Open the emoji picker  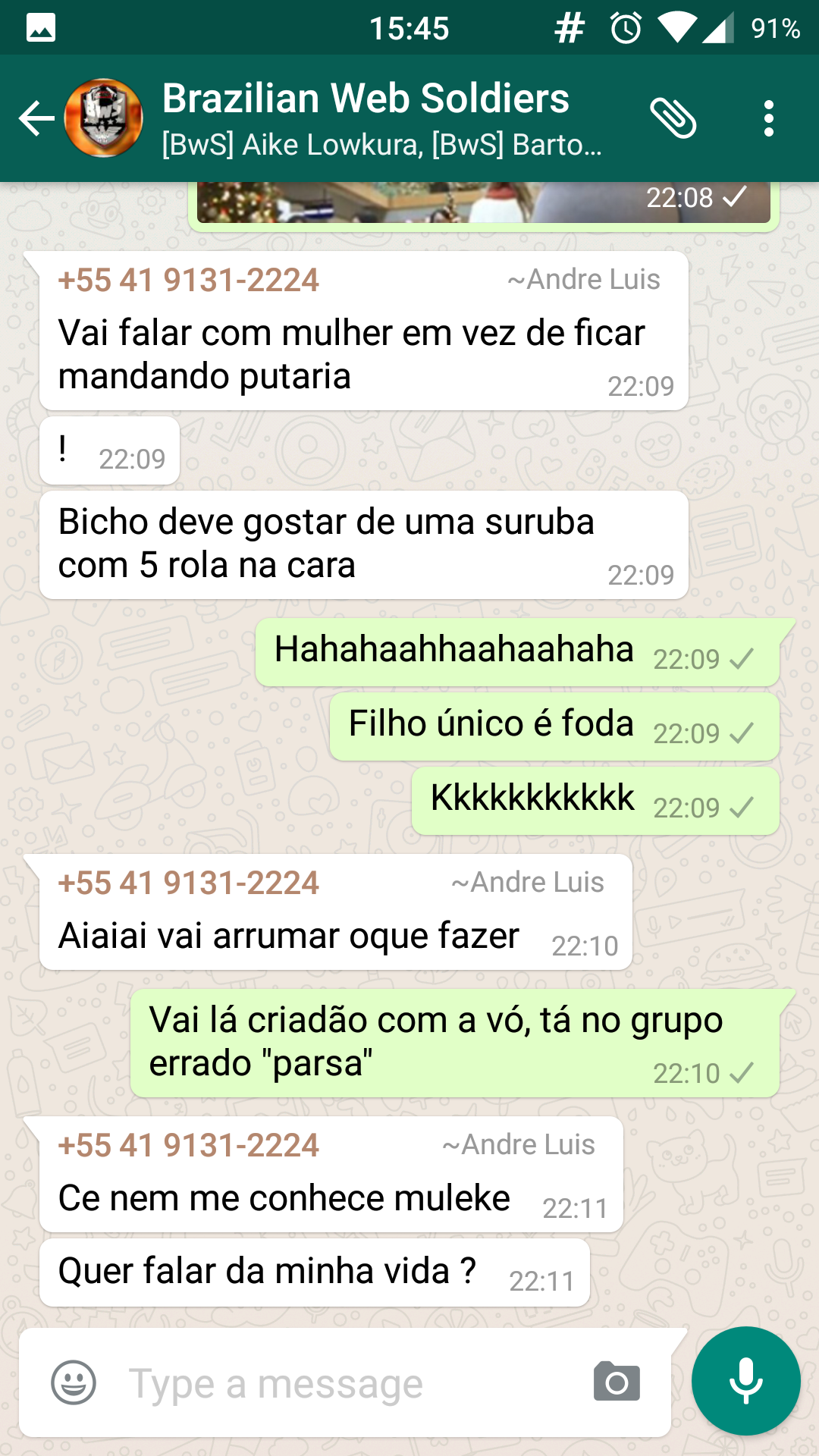pyautogui.click(x=74, y=1382)
